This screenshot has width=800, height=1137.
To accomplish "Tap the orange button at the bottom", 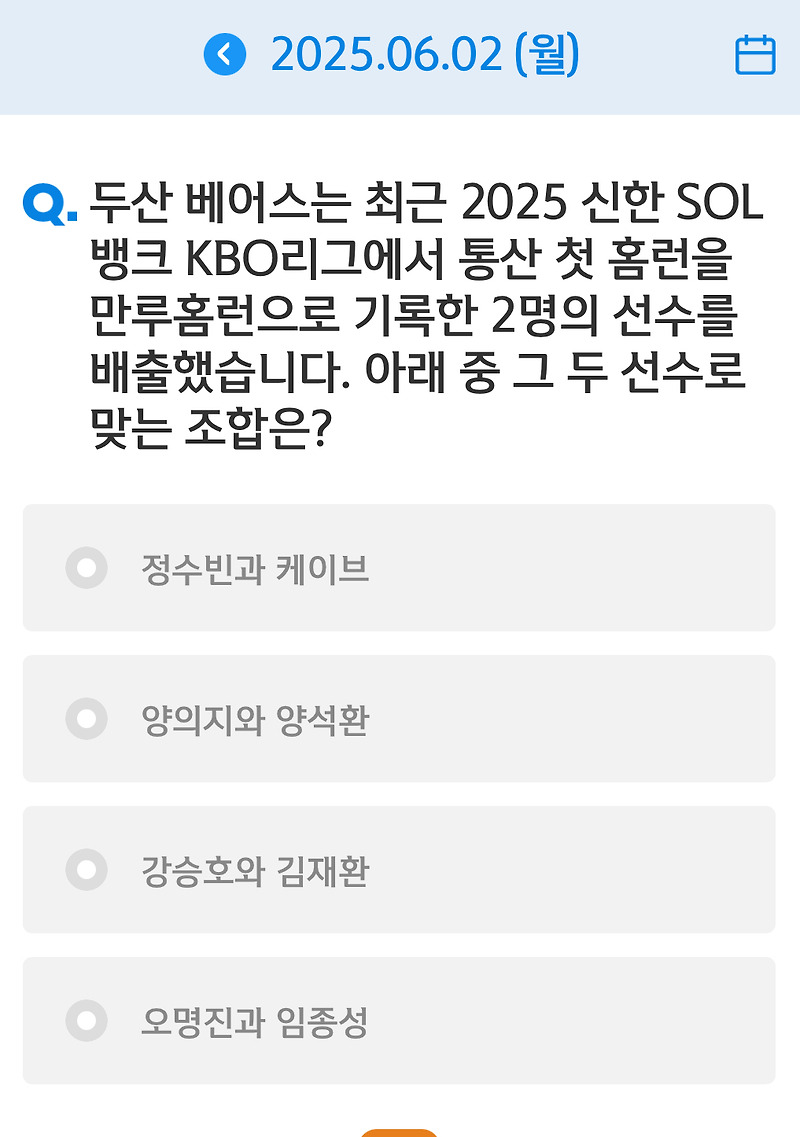I will (400, 1130).
